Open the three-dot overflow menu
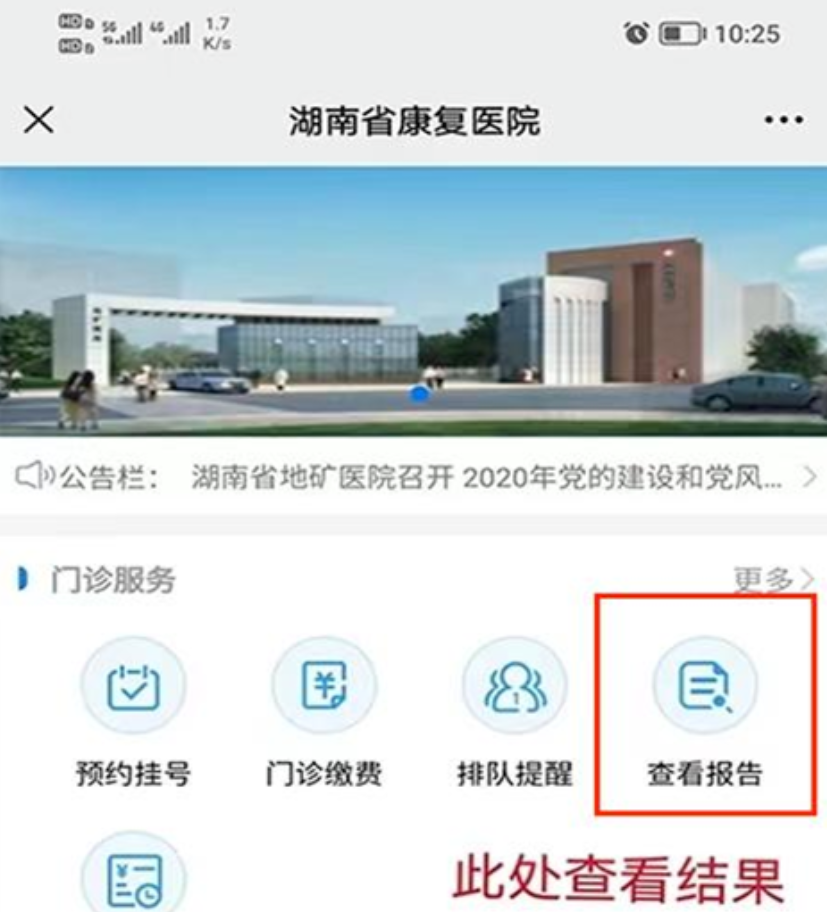This screenshot has height=912, width=827. tap(783, 121)
